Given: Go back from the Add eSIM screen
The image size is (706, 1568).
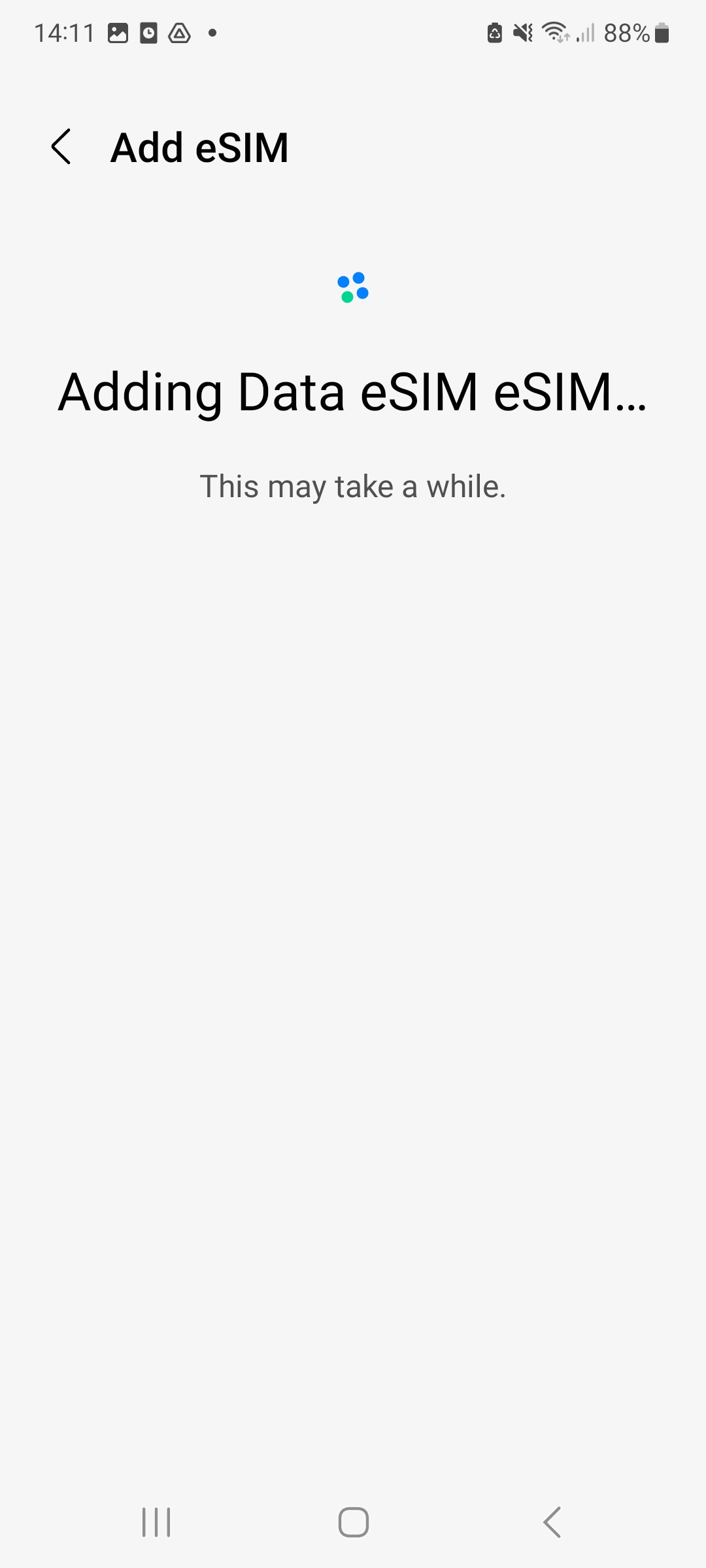Looking at the screenshot, I should (61, 147).
